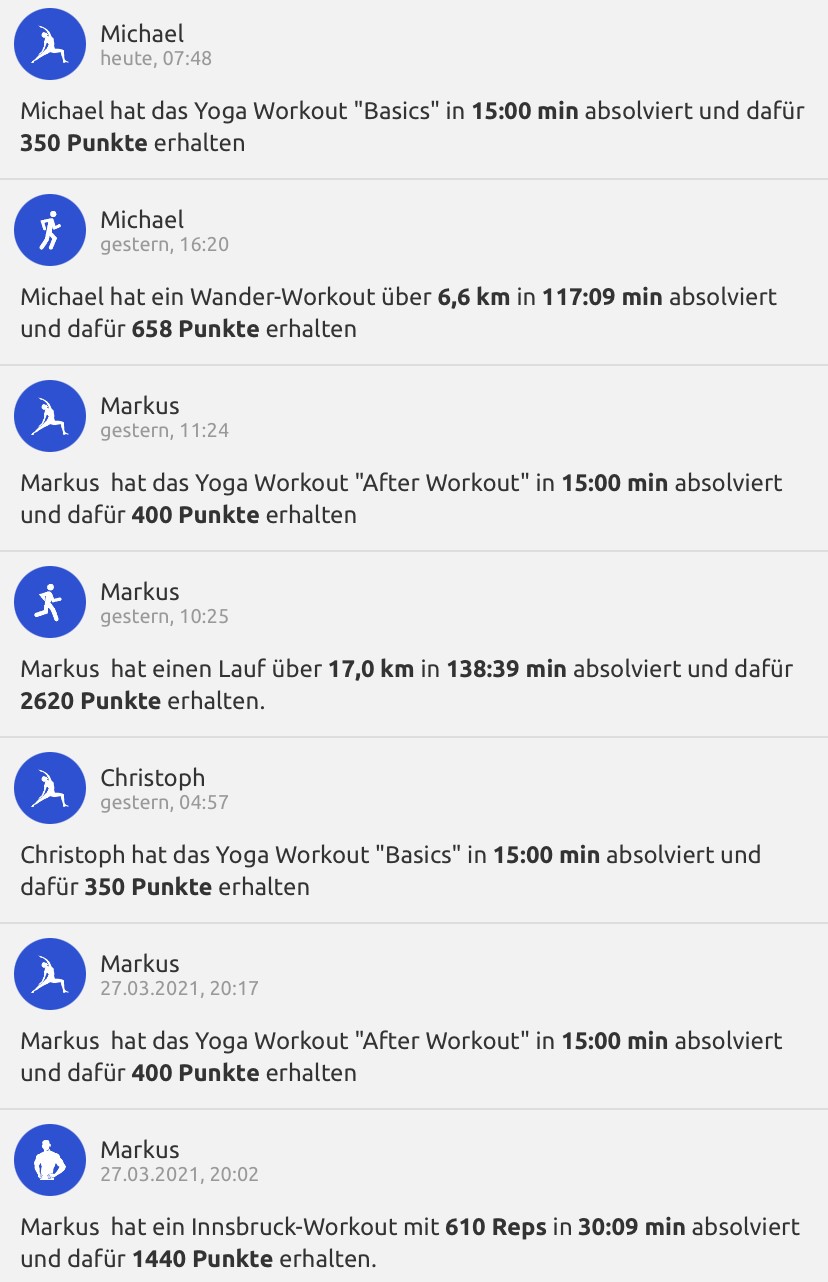Click the timestamp gestern, 04:57

coord(165,802)
